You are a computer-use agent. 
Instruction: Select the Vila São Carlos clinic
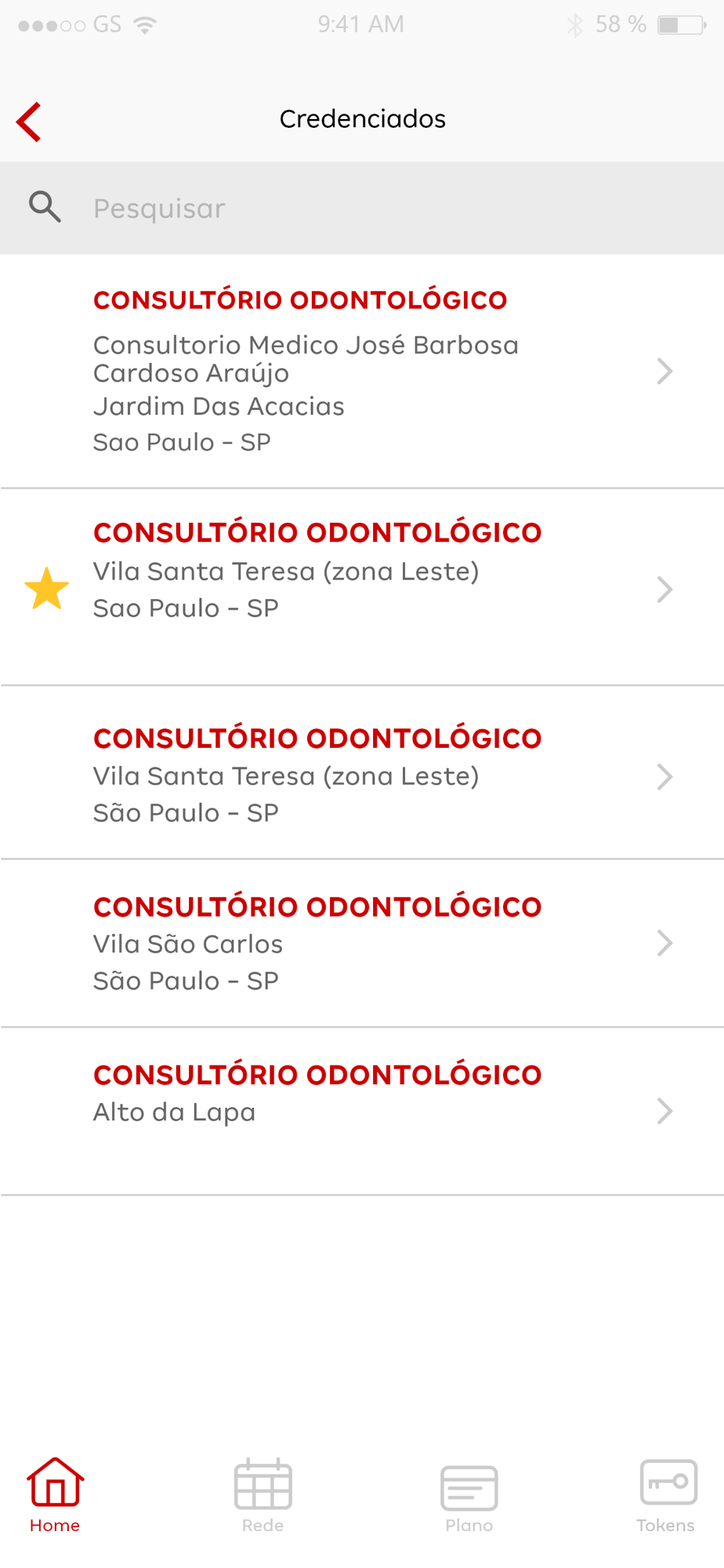360,943
